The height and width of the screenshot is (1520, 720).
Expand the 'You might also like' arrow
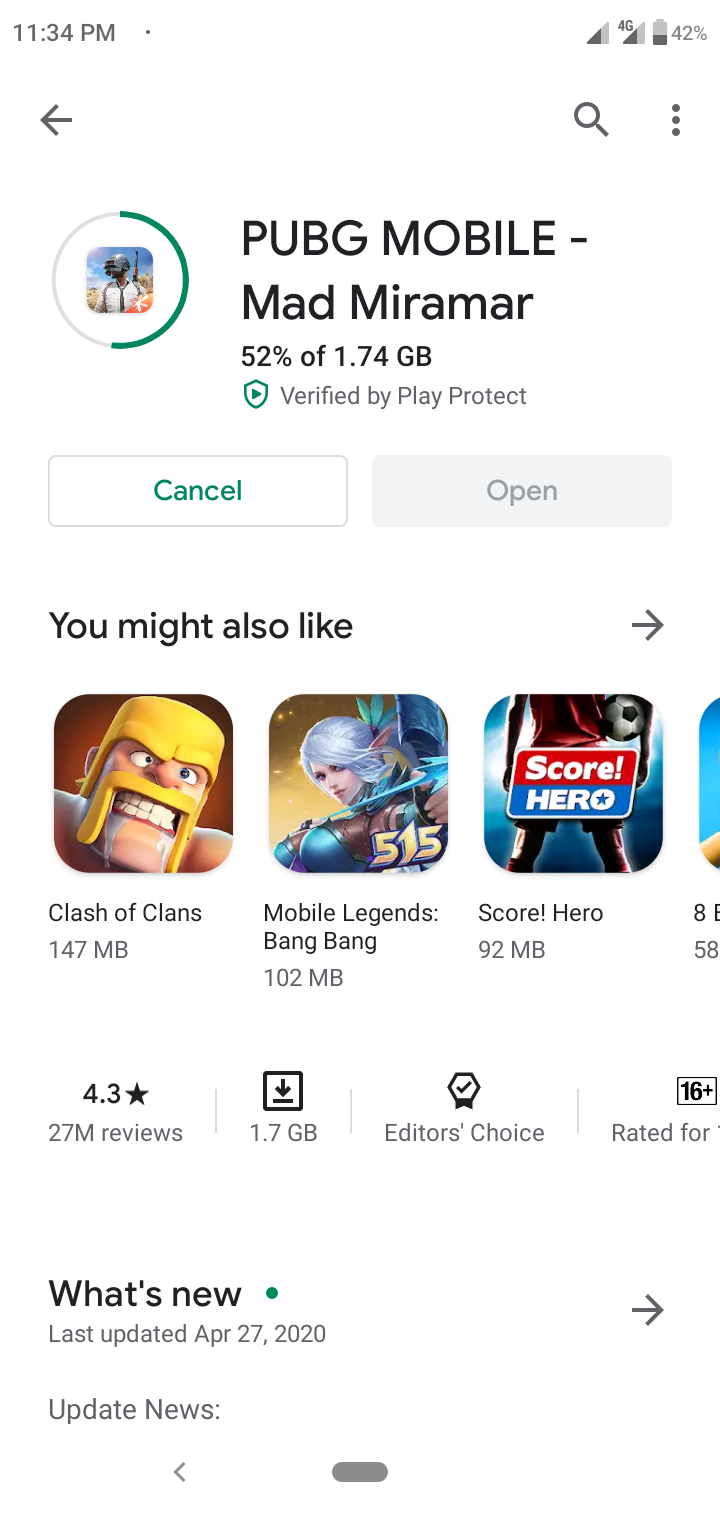click(648, 626)
